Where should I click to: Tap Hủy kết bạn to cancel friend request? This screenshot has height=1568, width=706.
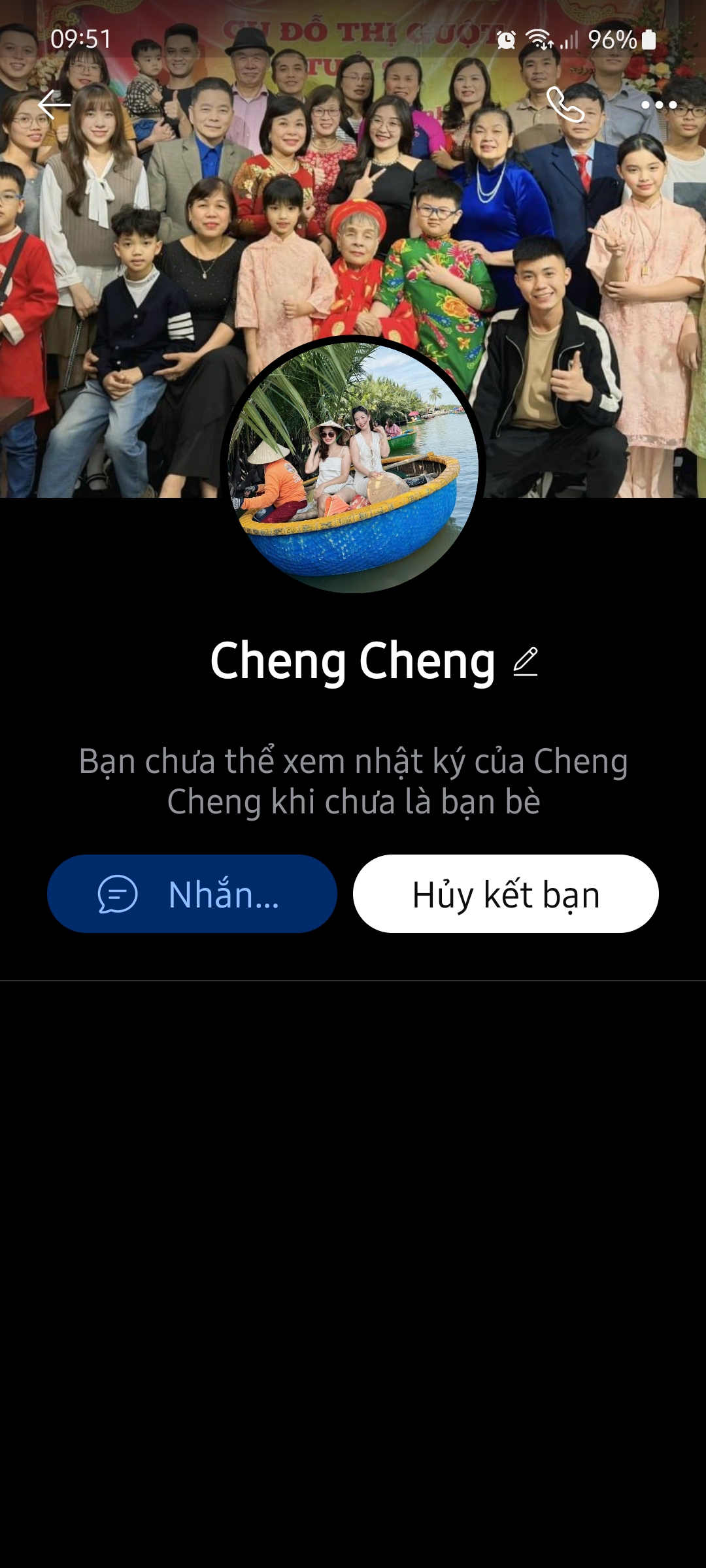[x=505, y=894]
